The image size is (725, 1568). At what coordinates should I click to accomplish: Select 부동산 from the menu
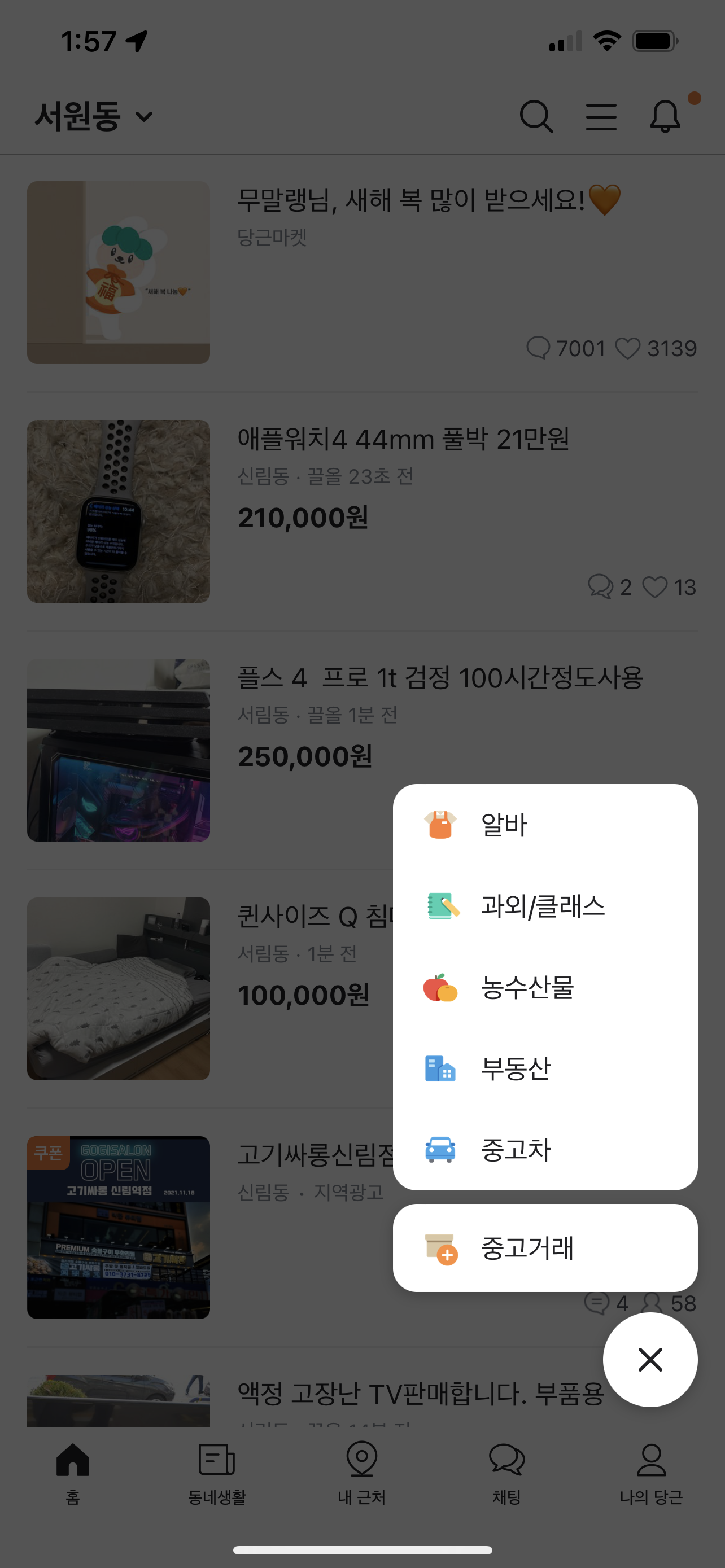(x=544, y=1068)
